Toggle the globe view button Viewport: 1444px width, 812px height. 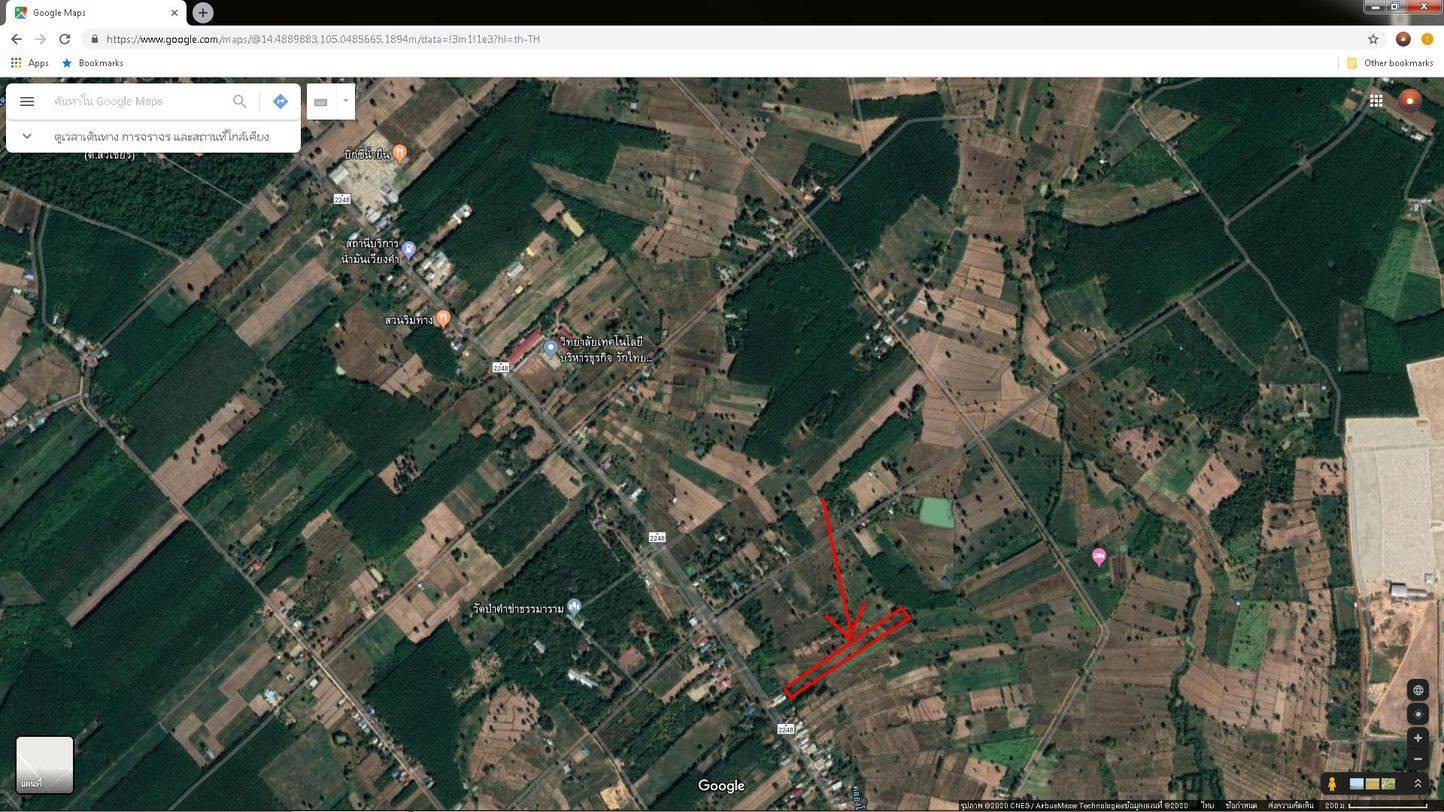pyautogui.click(x=1417, y=690)
